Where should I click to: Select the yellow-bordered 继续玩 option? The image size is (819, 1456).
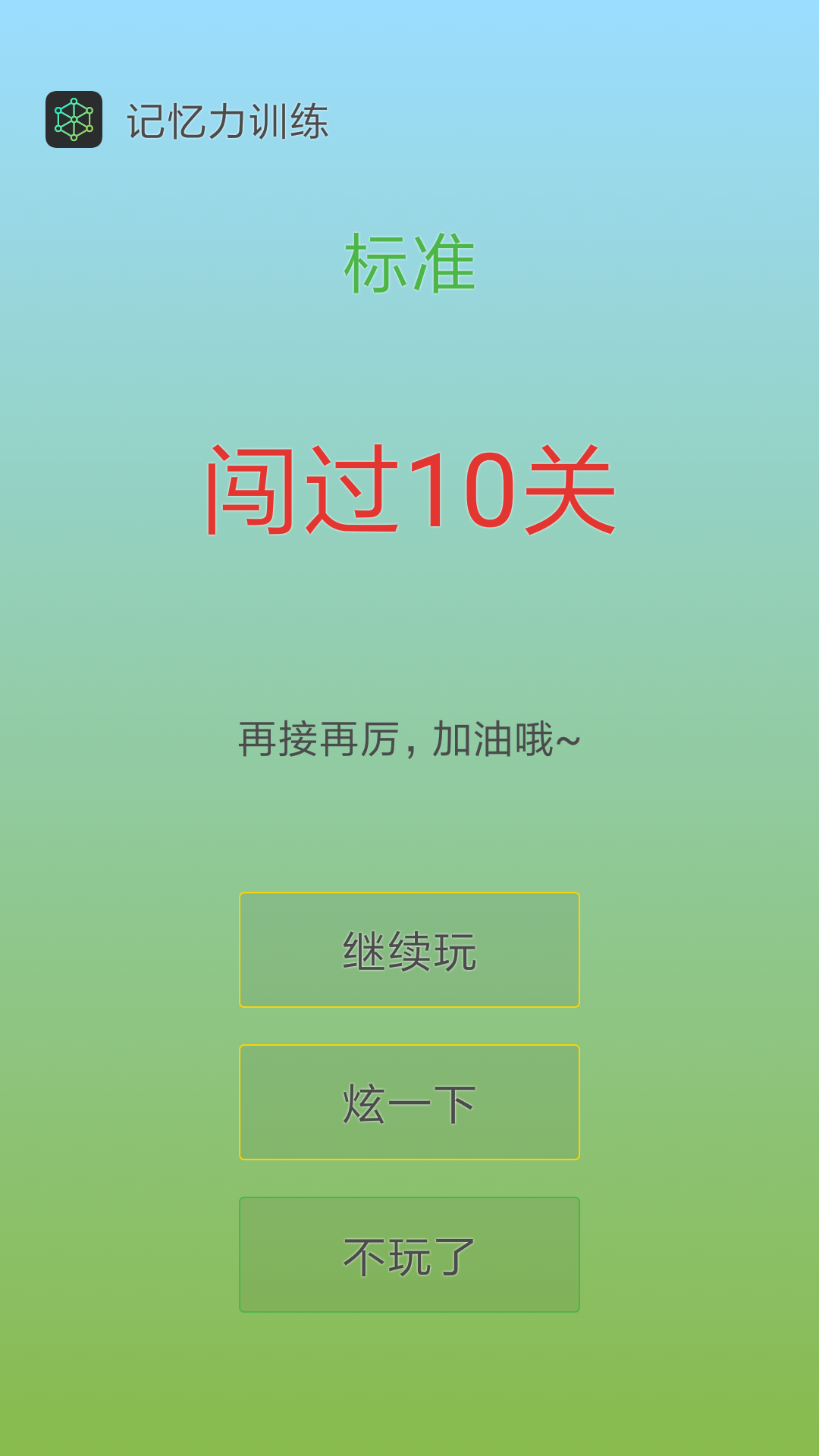pyautogui.click(x=409, y=950)
